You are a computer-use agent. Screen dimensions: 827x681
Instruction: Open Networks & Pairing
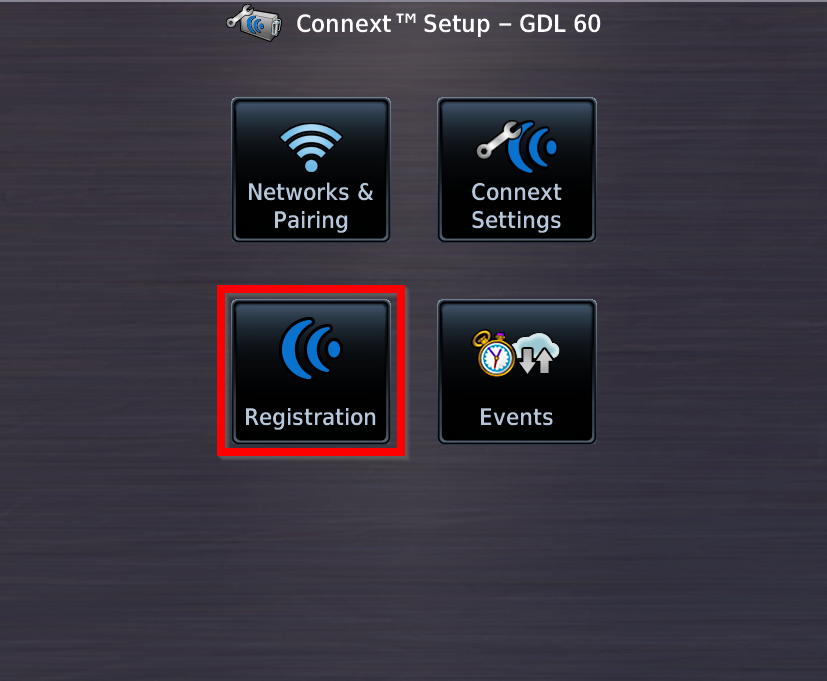click(311, 170)
